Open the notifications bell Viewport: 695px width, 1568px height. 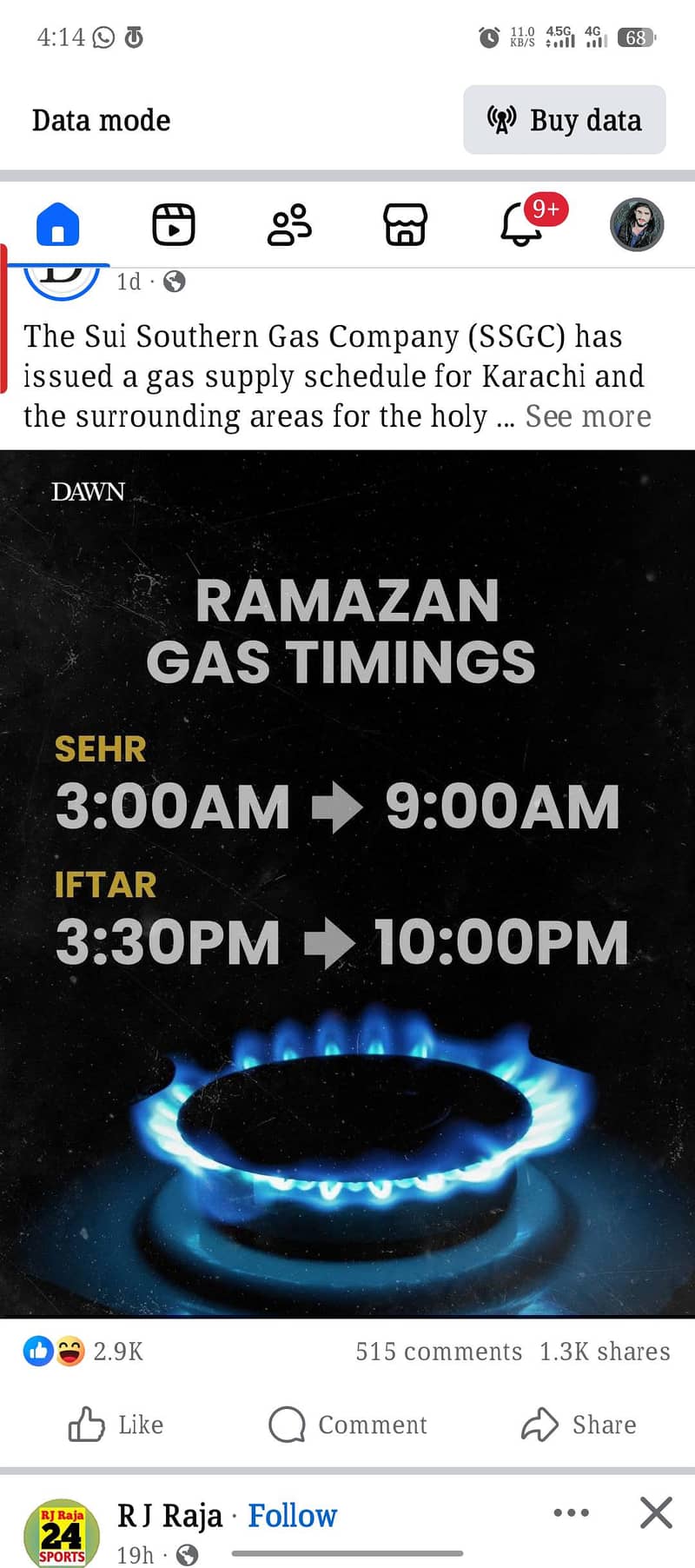click(523, 224)
